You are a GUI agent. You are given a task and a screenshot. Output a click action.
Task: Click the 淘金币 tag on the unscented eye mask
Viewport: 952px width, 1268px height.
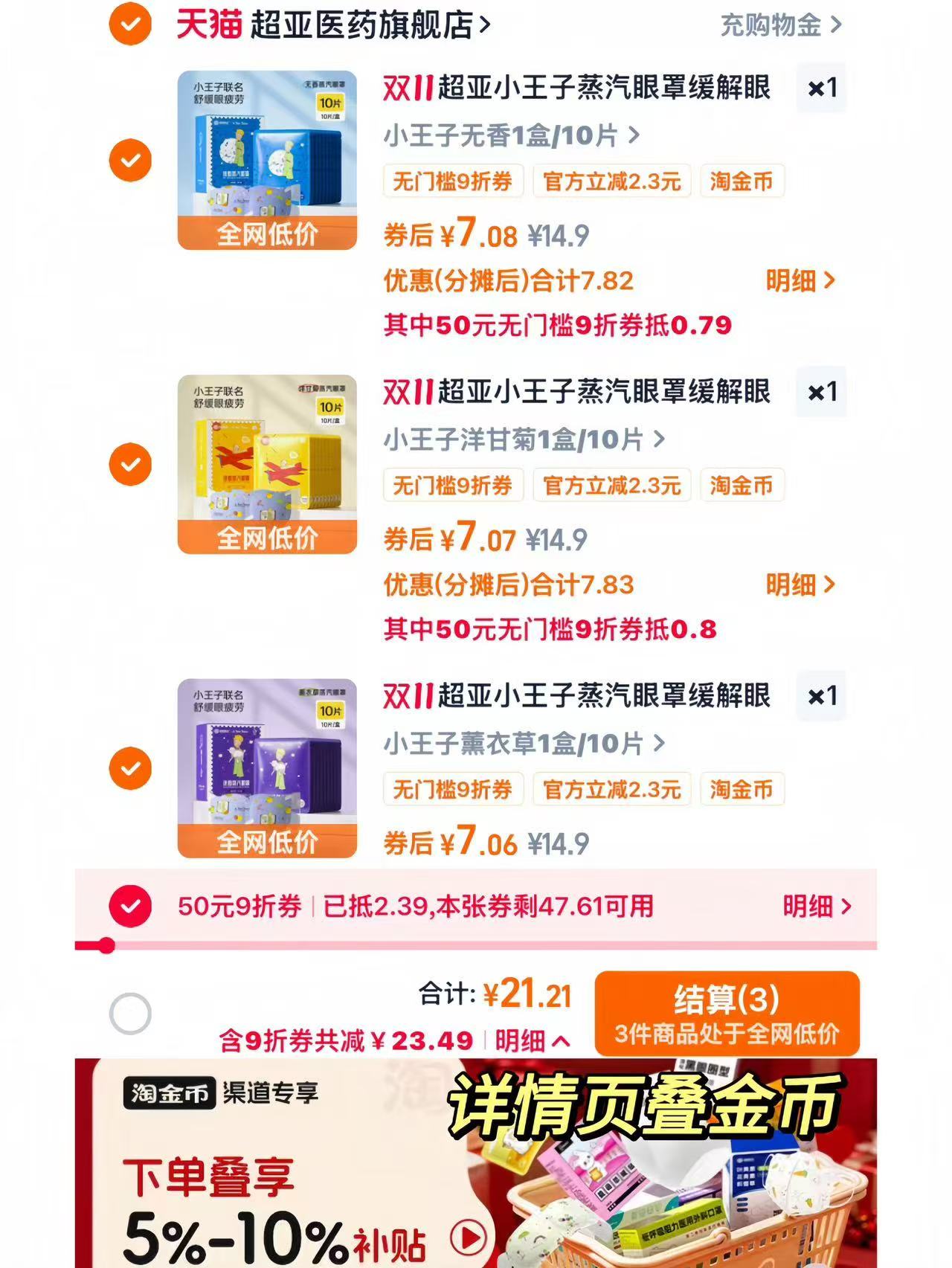[x=742, y=181]
